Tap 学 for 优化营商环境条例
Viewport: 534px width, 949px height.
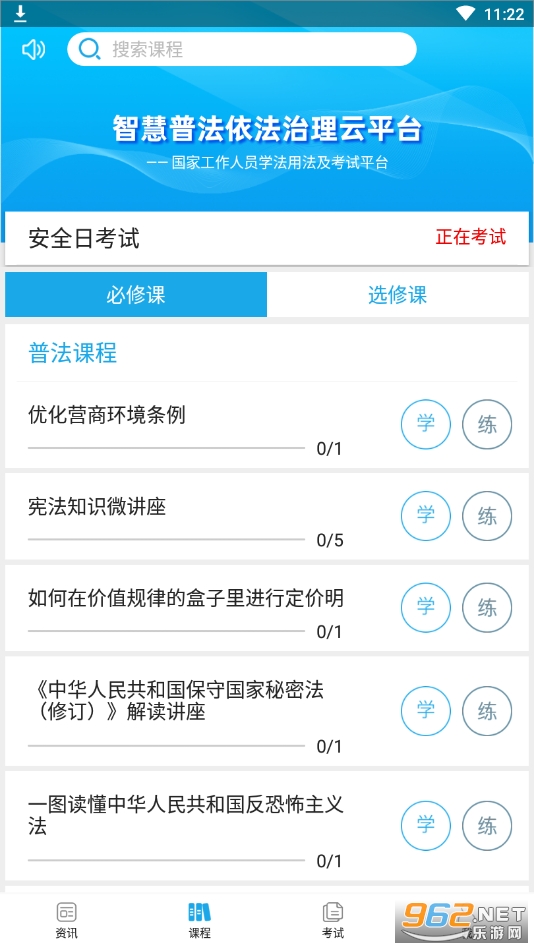[x=426, y=424]
